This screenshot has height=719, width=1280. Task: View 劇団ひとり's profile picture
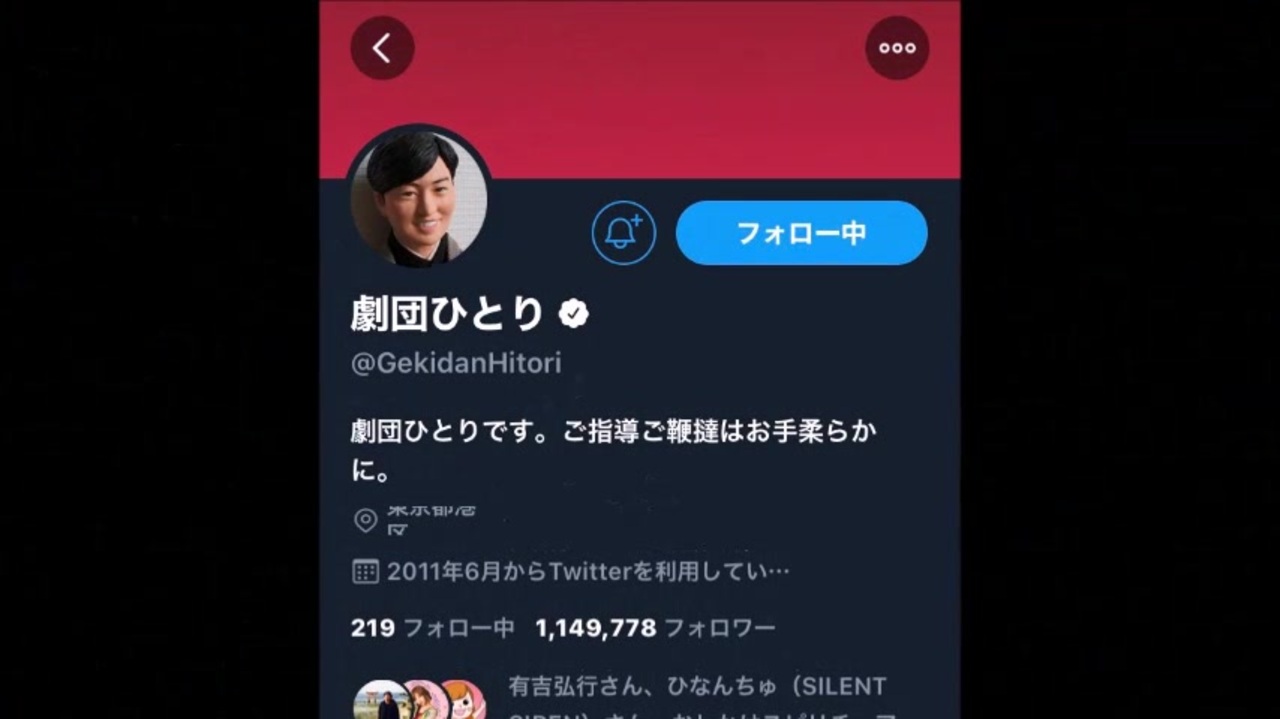point(419,197)
